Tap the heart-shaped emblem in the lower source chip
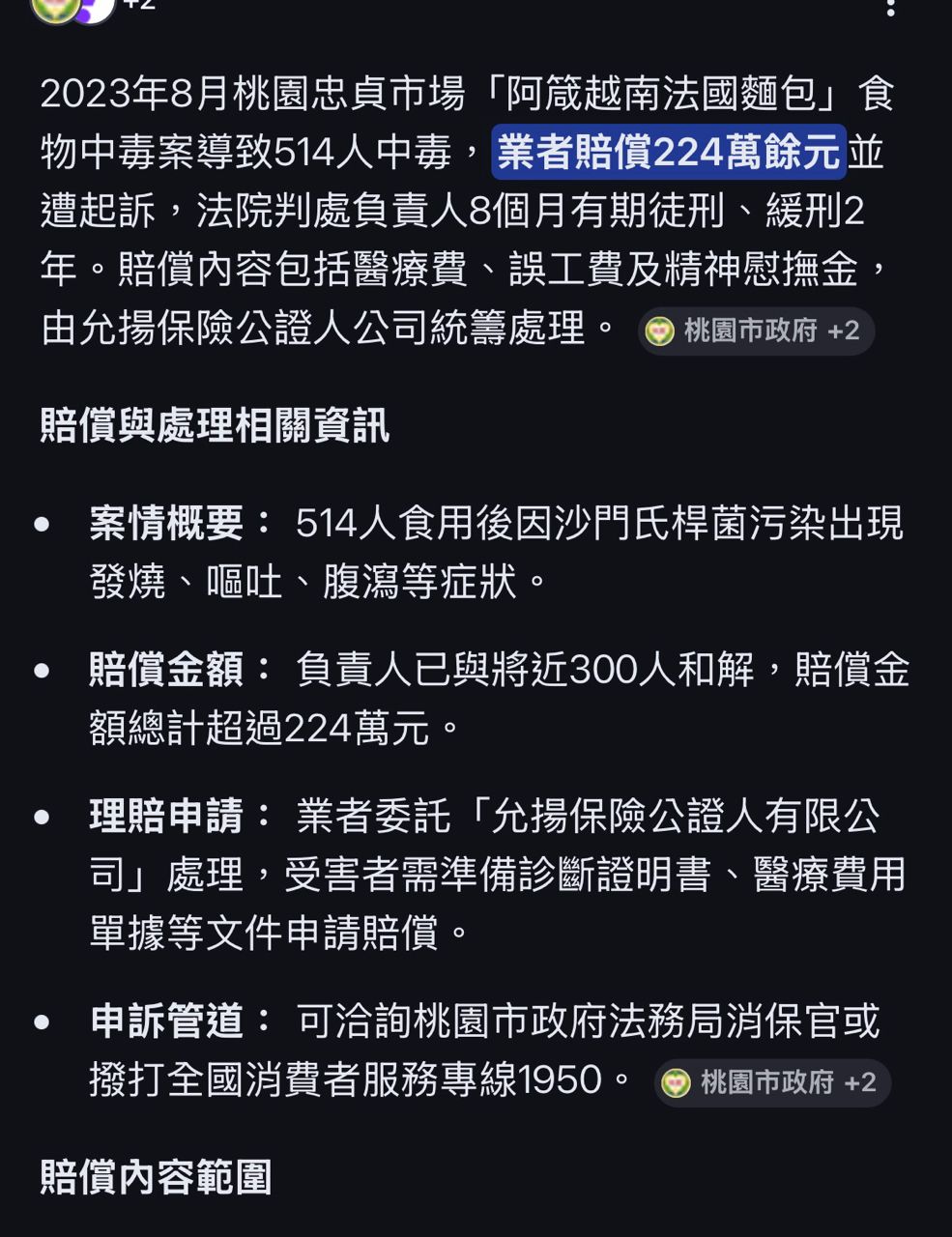This screenshot has width=952, height=1237. coord(677,1083)
